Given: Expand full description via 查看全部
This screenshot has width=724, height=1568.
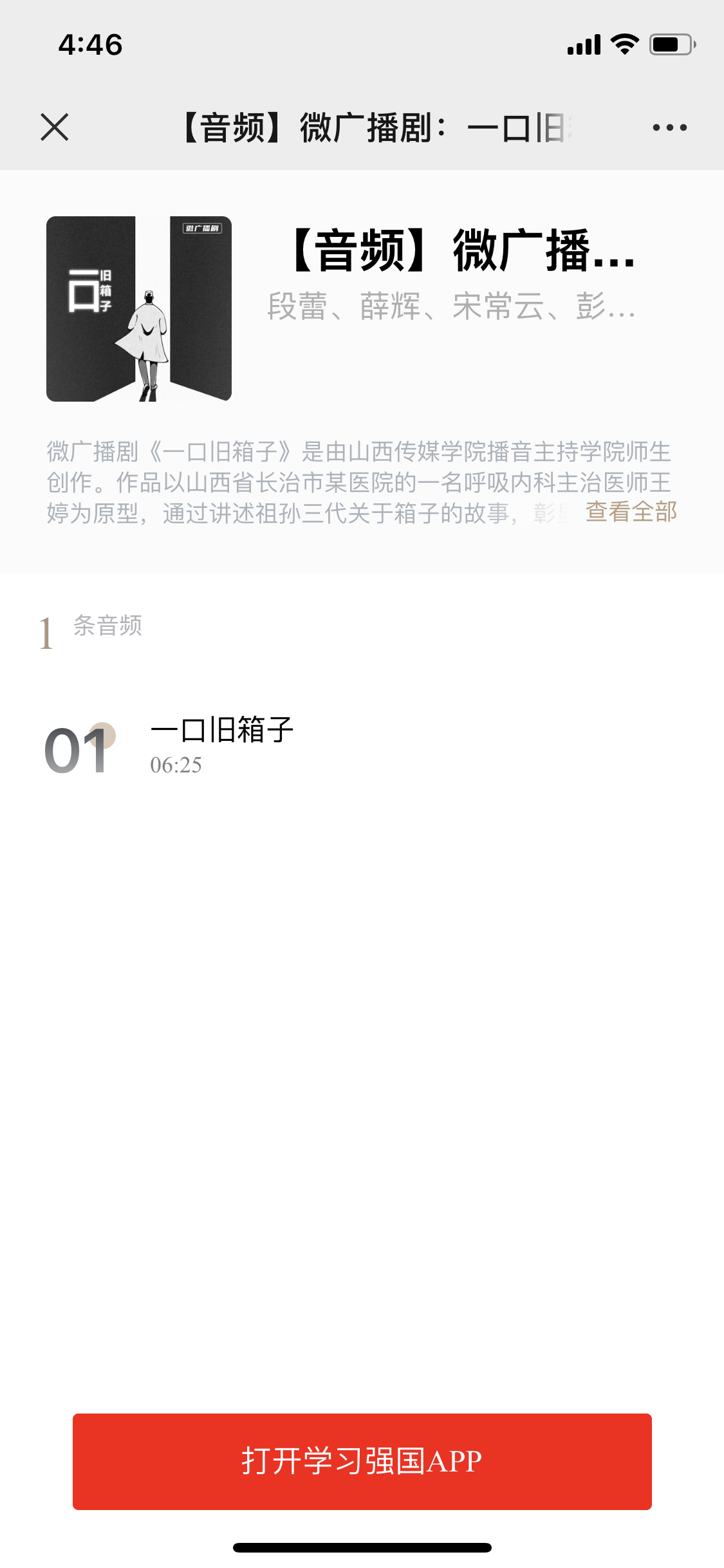Looking at the screenshot, I should pyautogui.click(x=631, y=512).
